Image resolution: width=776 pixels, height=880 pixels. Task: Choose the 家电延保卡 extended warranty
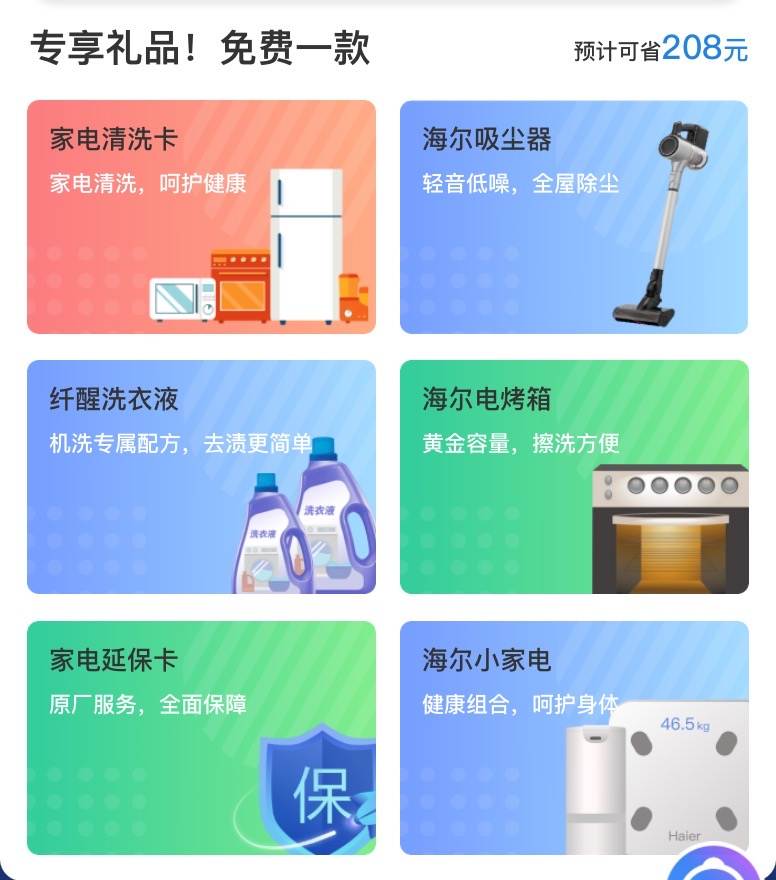point(200,738)
